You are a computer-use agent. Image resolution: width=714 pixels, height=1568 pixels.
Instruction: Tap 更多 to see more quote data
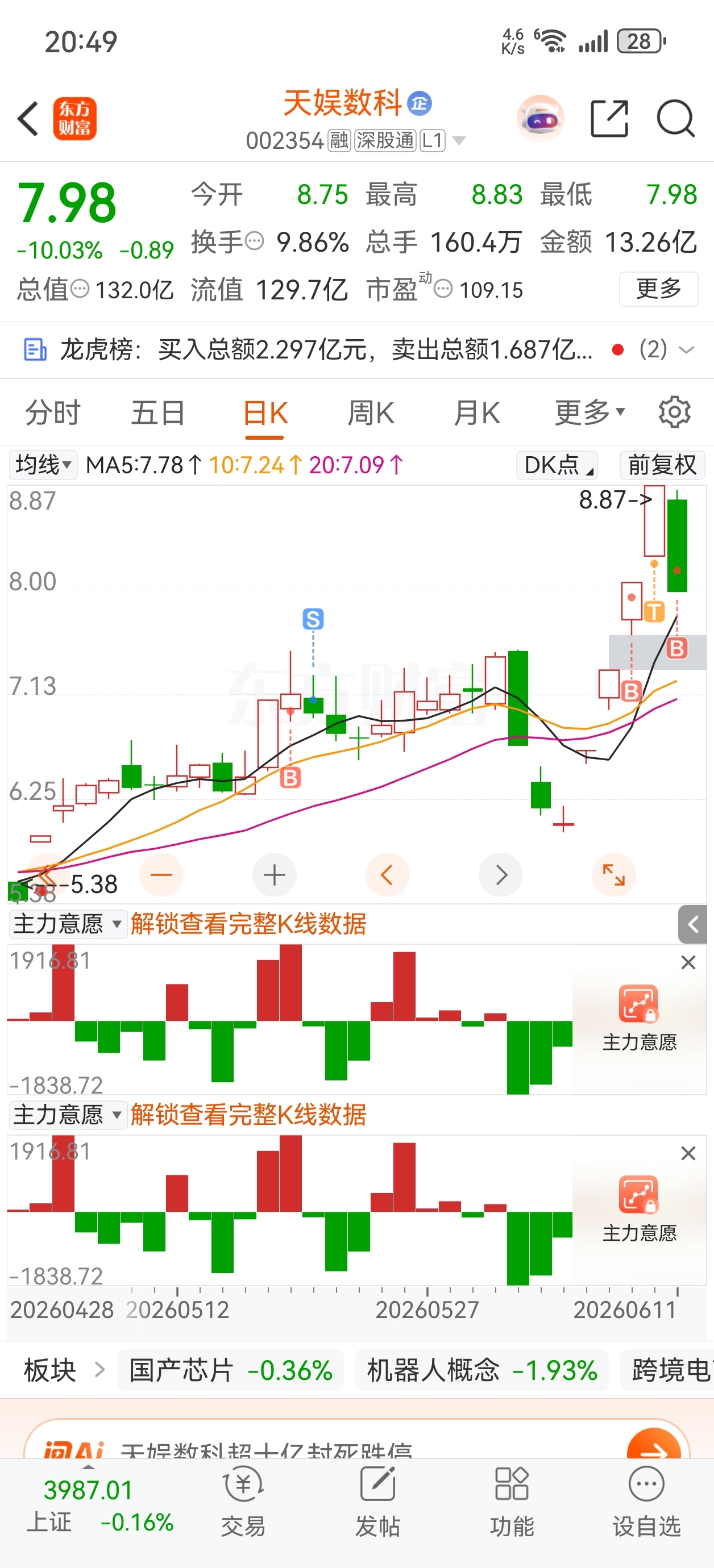click(658, 289)
